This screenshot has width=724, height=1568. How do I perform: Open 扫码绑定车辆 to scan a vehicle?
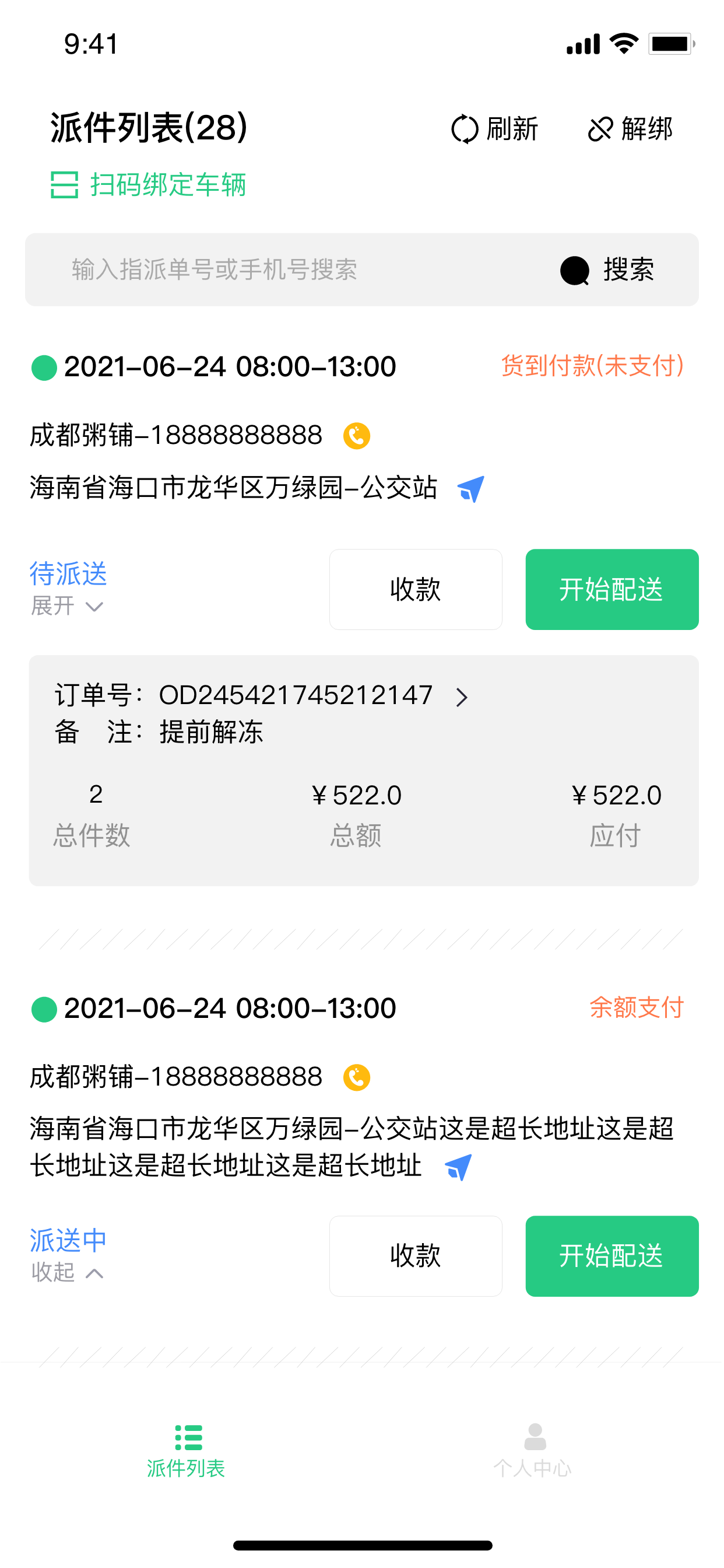click(x=148, y=185)
